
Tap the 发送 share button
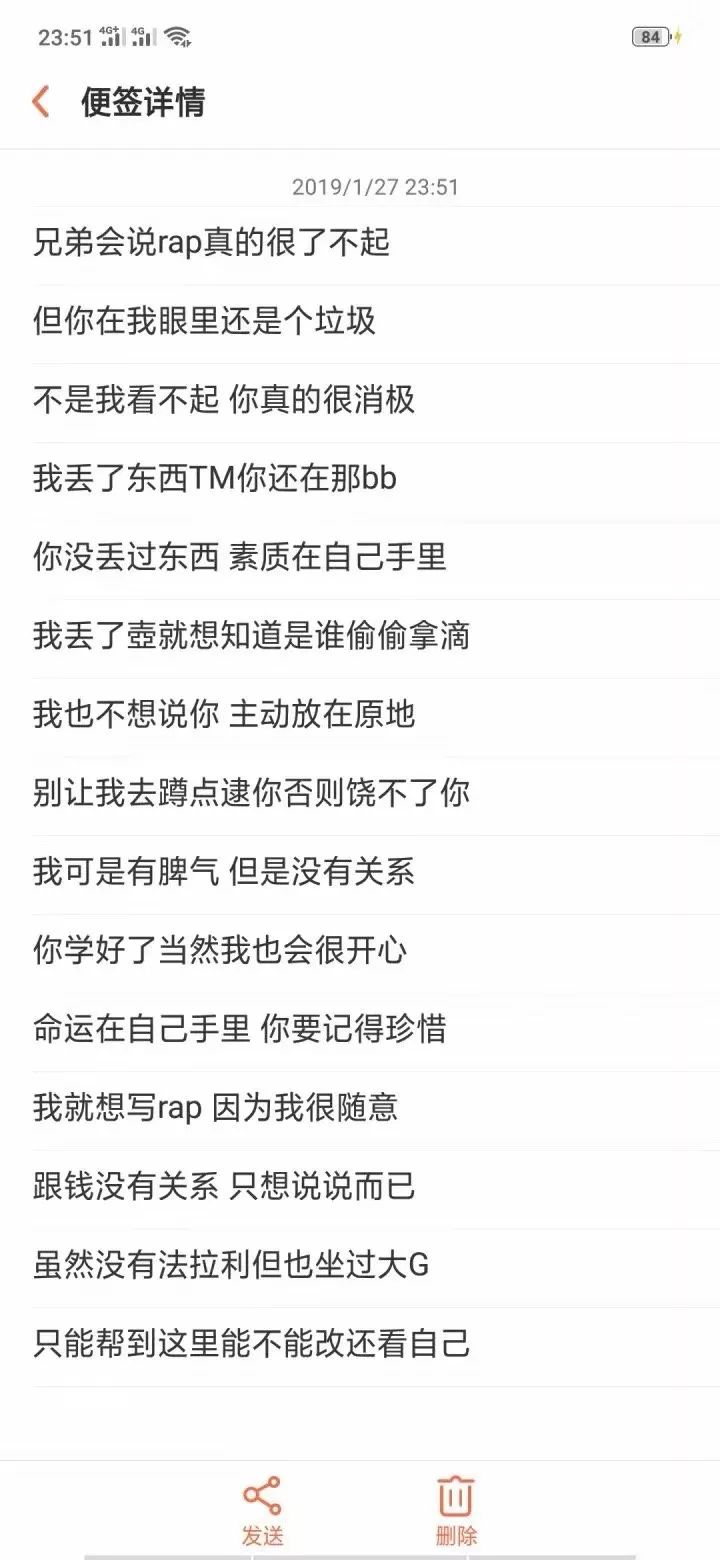point(262,1508)
